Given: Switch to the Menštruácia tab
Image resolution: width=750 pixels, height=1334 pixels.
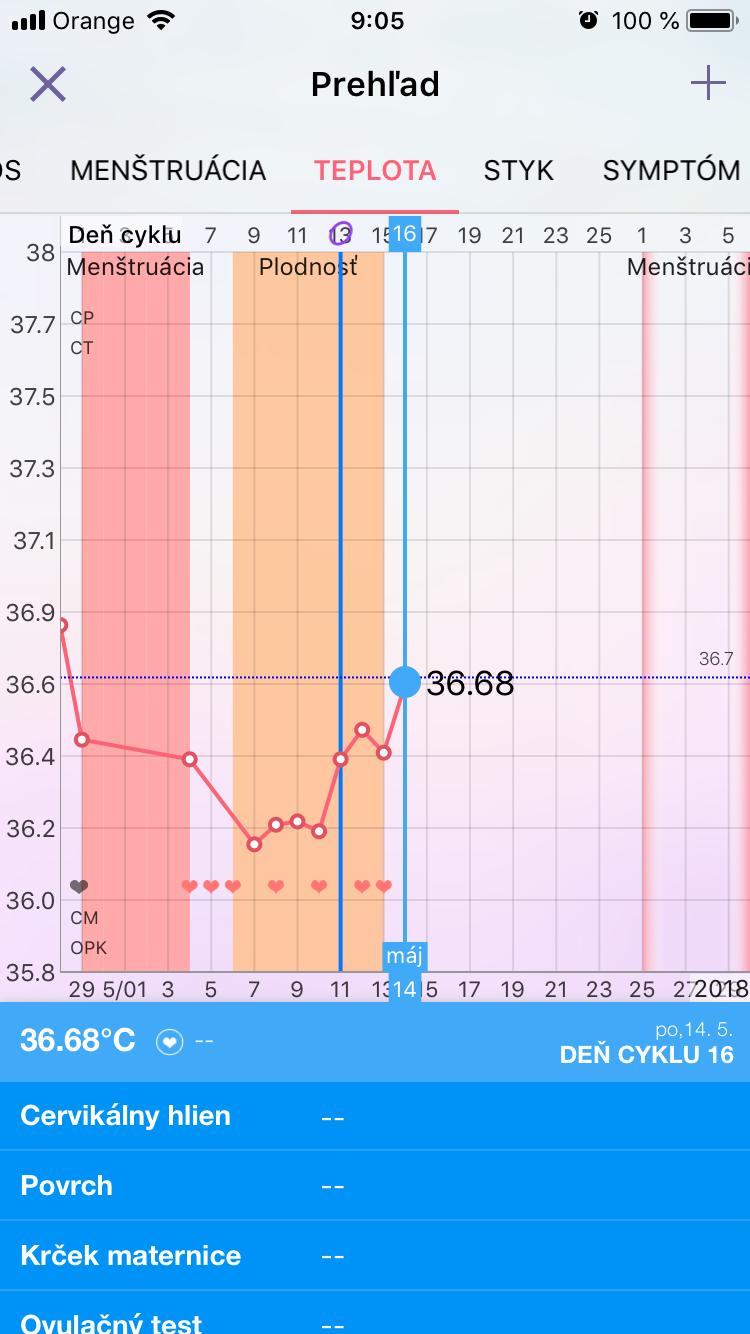Looking at the screenshot, I should [168, 170].
